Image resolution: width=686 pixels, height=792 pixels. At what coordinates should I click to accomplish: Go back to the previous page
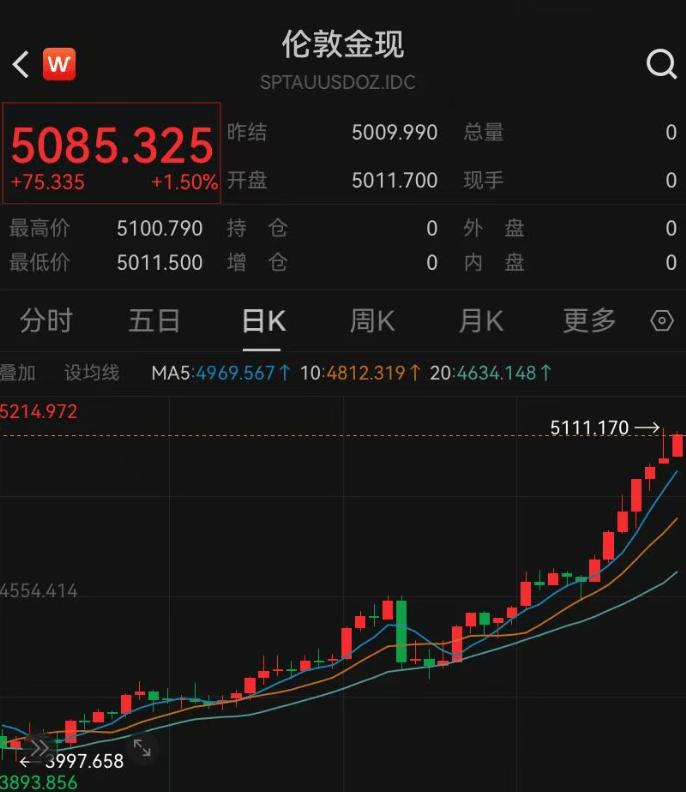point(20,65)
